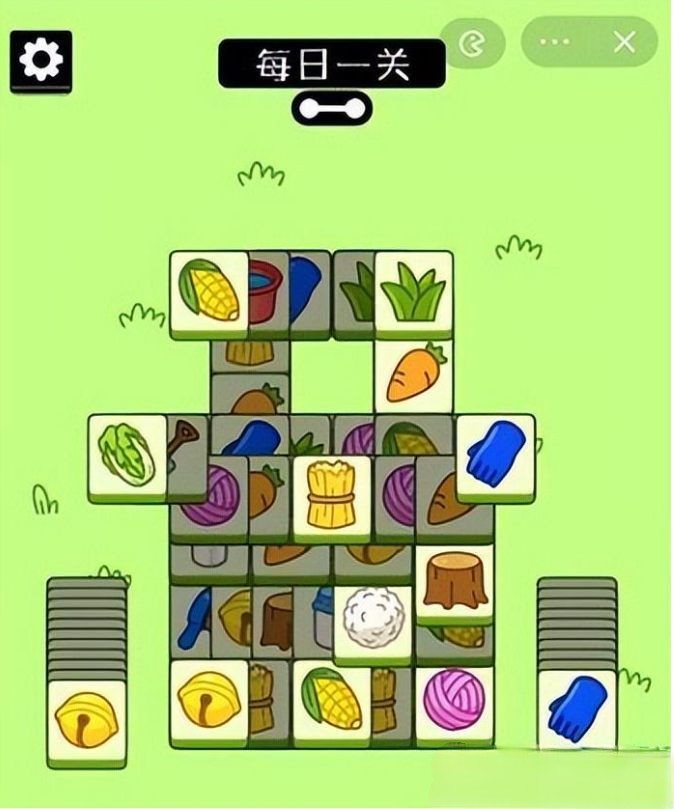Screen dimensions: 674x809
Task: Select the green grass tile
Action: point(413,291)
